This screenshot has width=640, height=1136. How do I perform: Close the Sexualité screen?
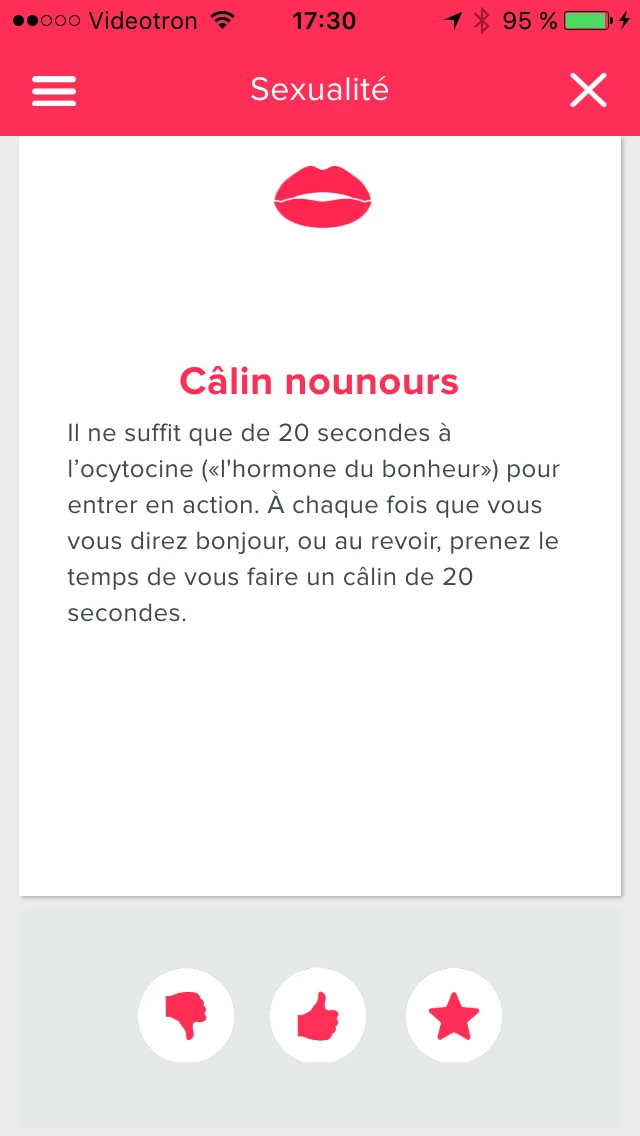588,91
